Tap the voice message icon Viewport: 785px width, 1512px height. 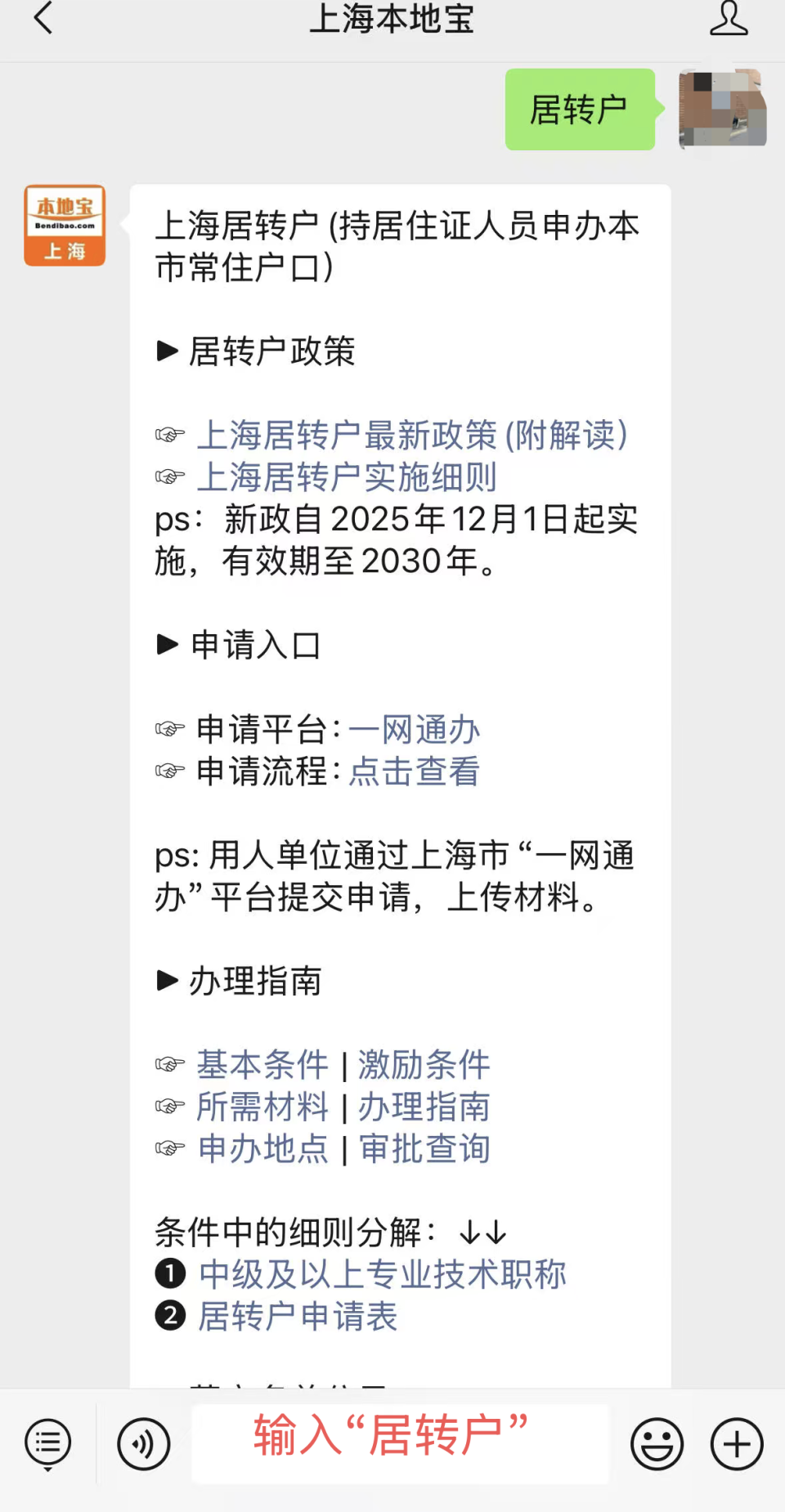pyautogui.click(x=142, y=1443)
